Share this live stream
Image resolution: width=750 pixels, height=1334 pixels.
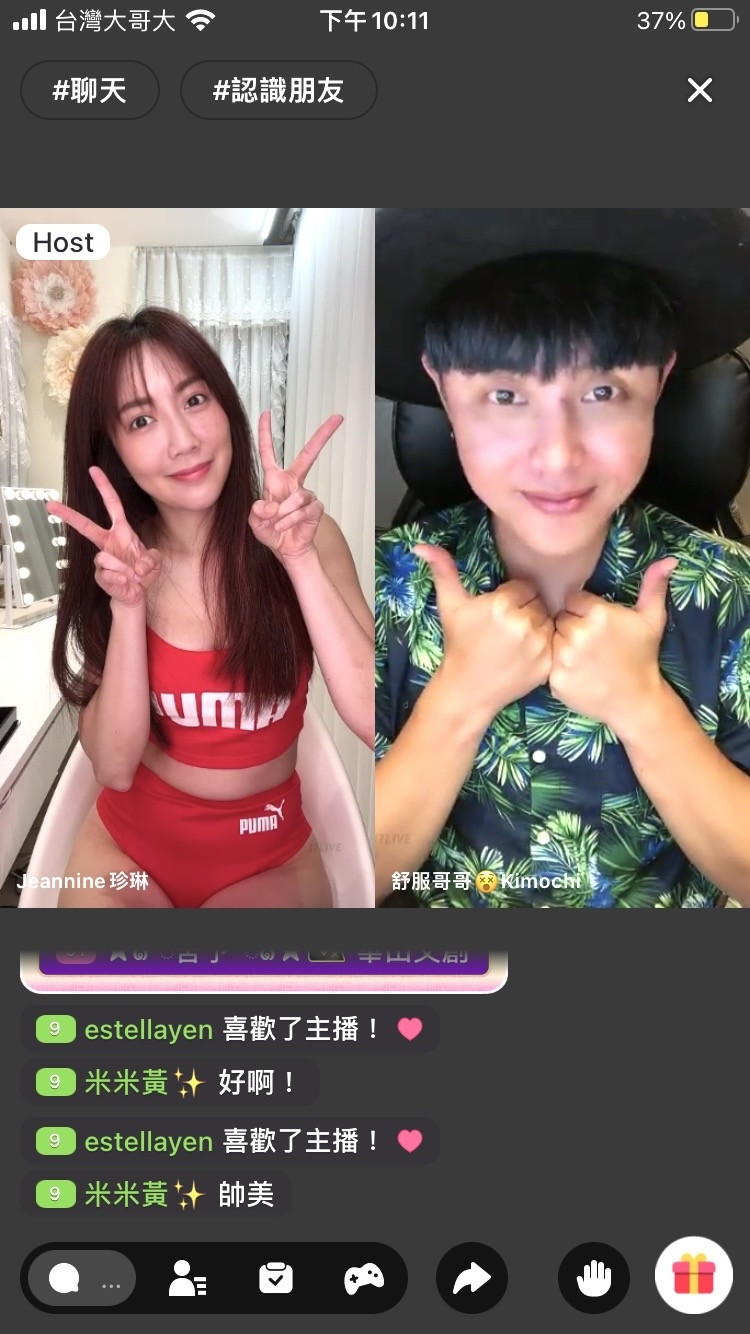pos(472,1278)
